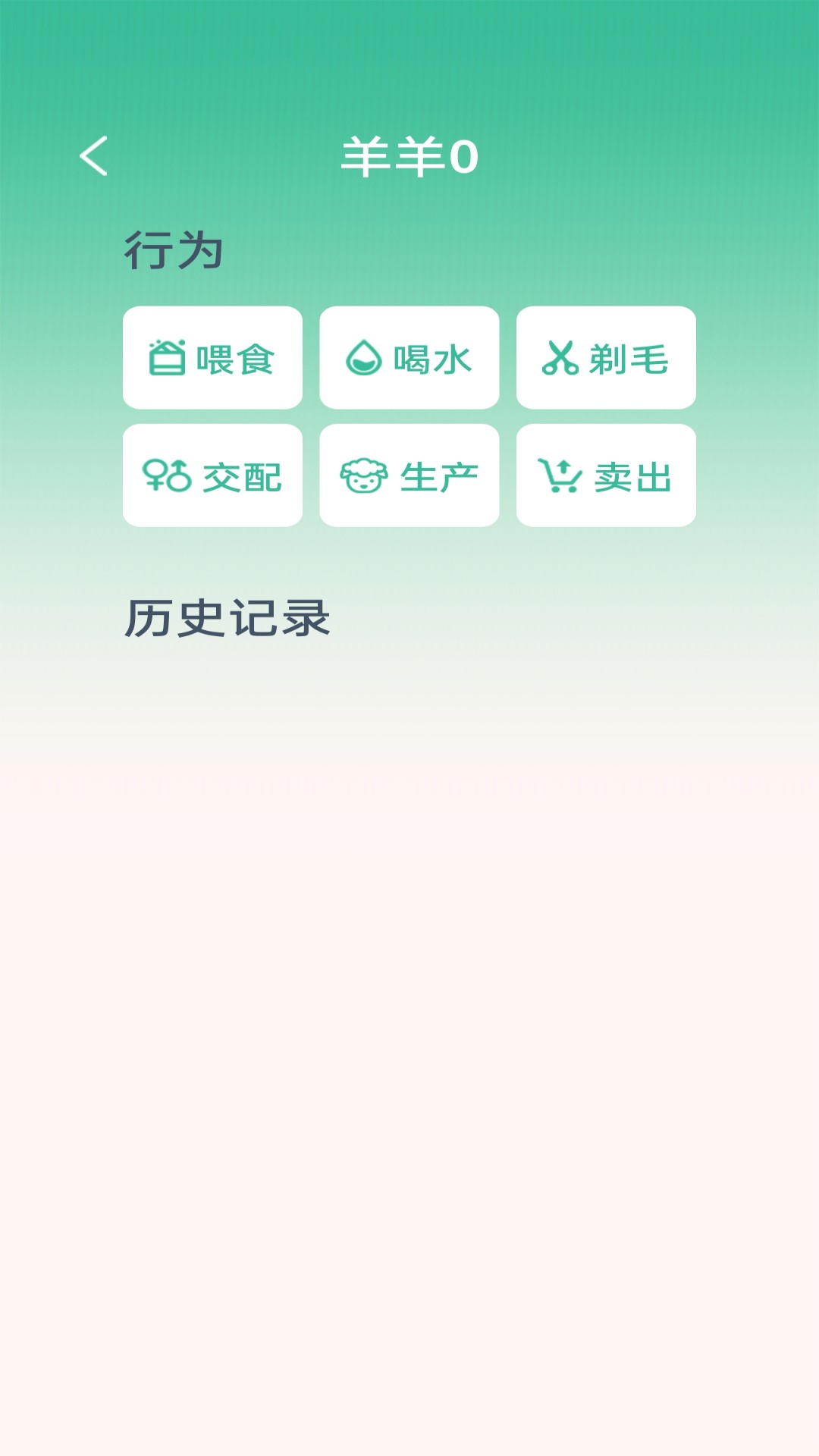Click the gender symbols icon on 交配
The height and width of the screenshot is (1456, 819).
[x=165, y=474]
